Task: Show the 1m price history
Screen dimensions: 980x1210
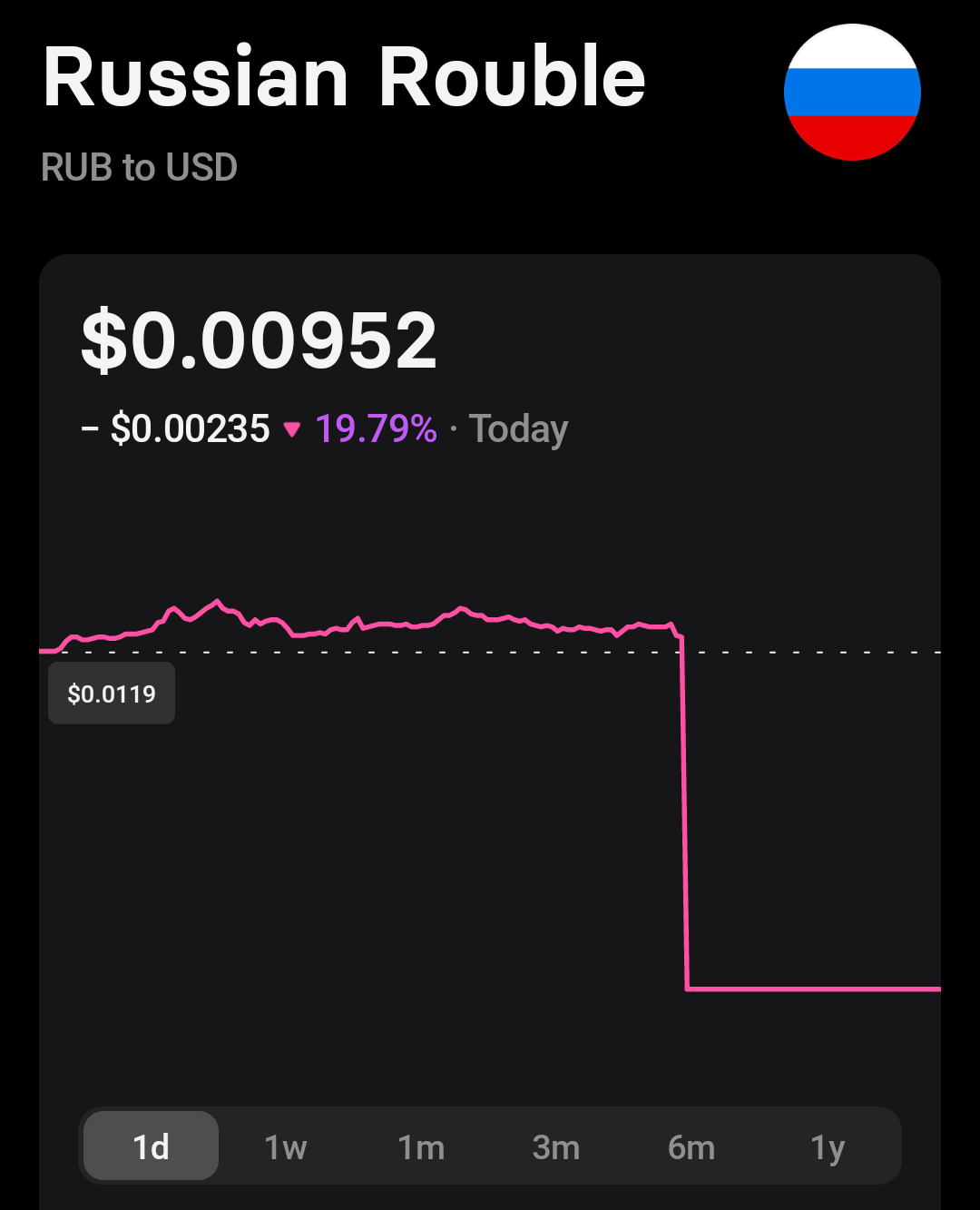Action: 421,1146
